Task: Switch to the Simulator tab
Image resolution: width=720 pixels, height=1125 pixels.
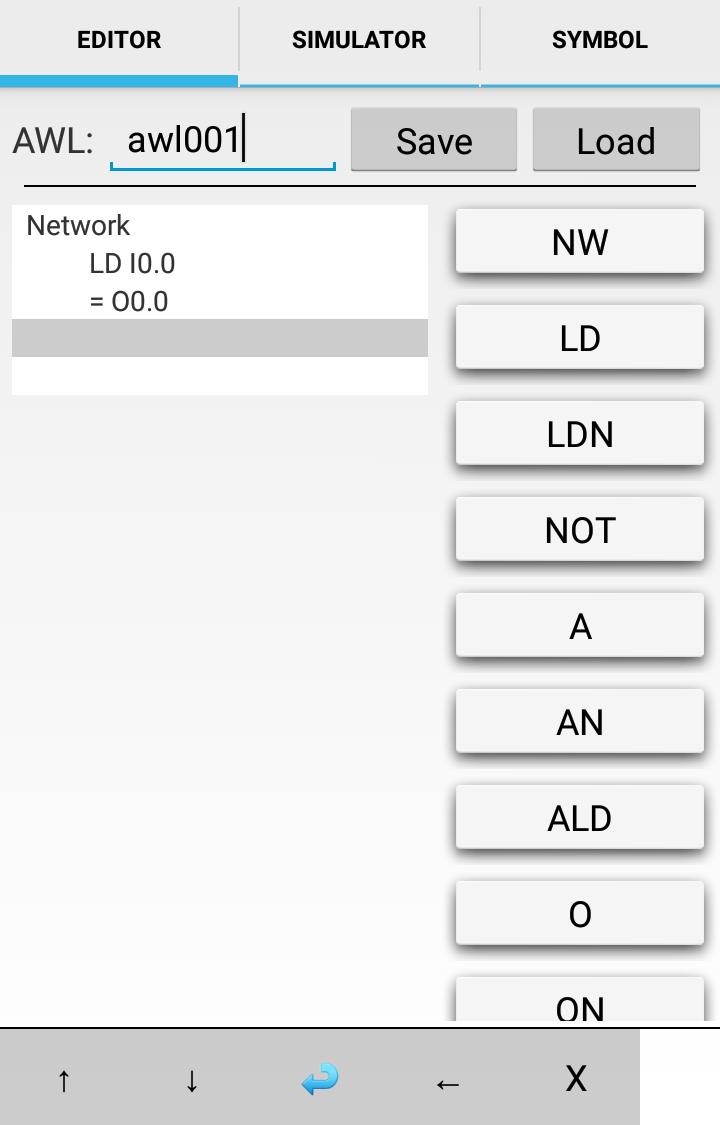Action: [x=359, y=41]
